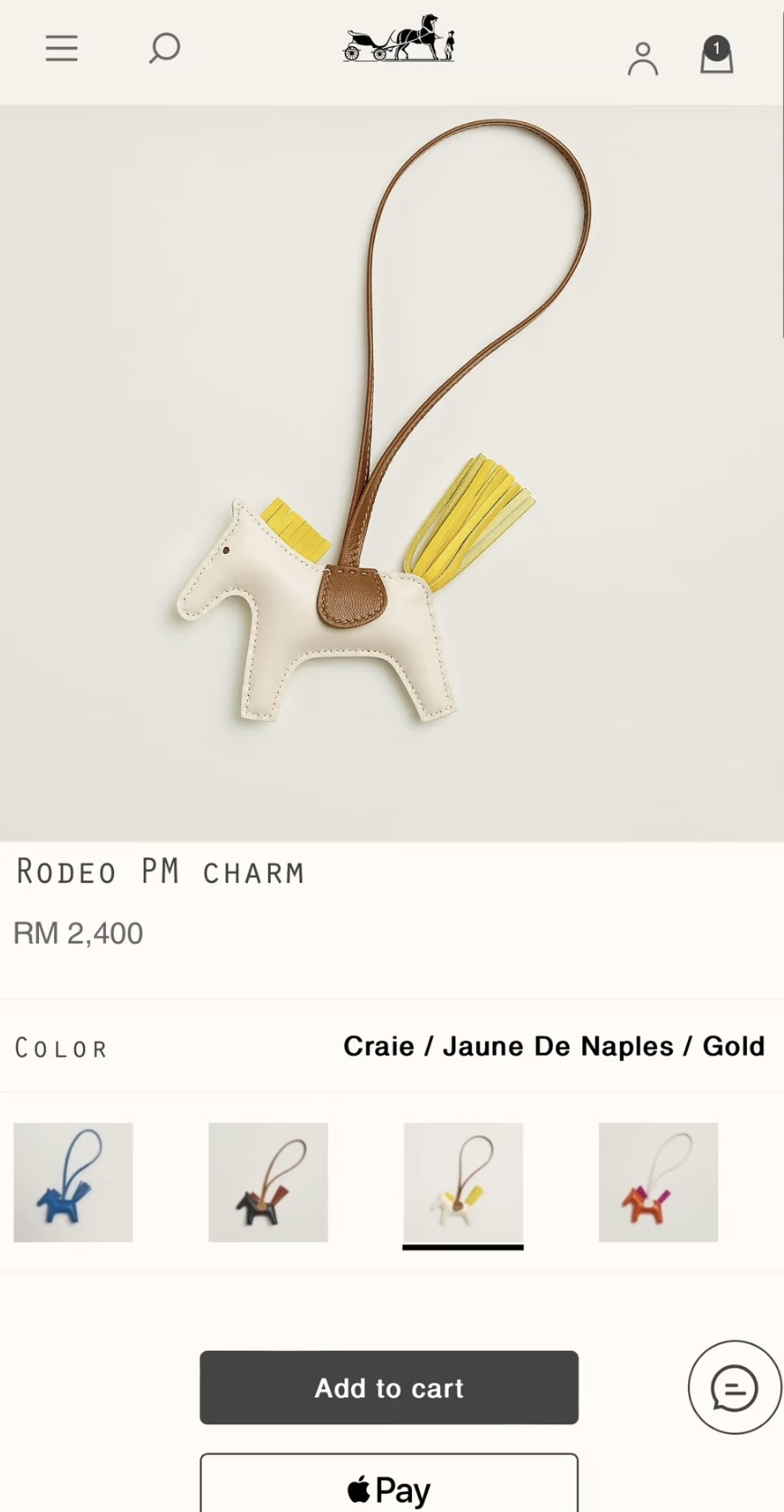
Task: Pick the orange and pink charm color
Action: click(x=658, y=1182)
